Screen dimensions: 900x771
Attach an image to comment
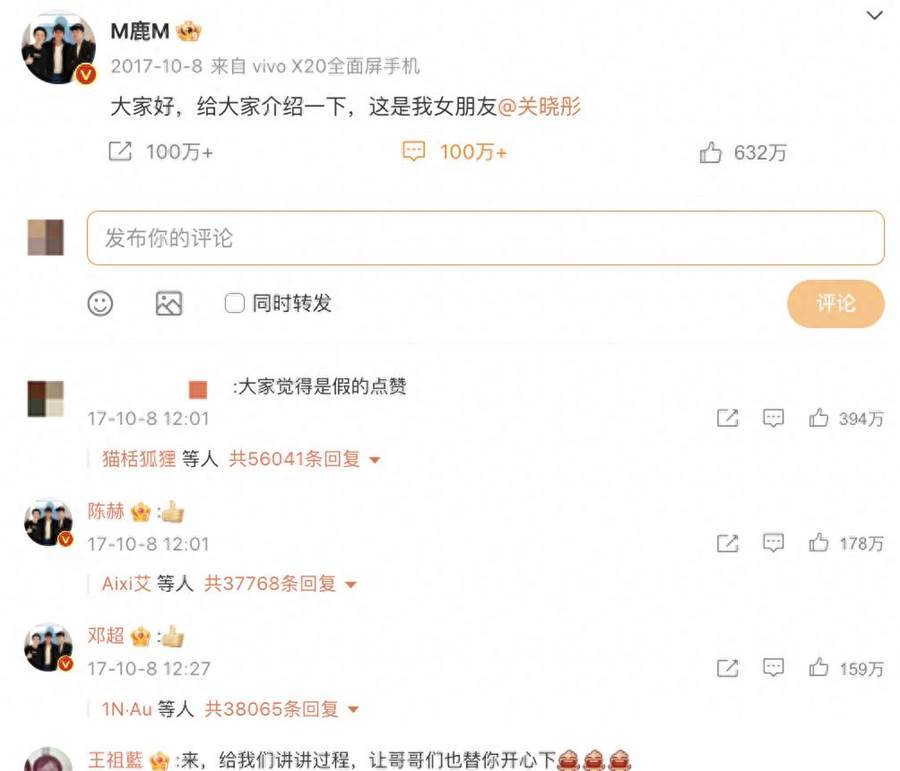tap(169, 303)
